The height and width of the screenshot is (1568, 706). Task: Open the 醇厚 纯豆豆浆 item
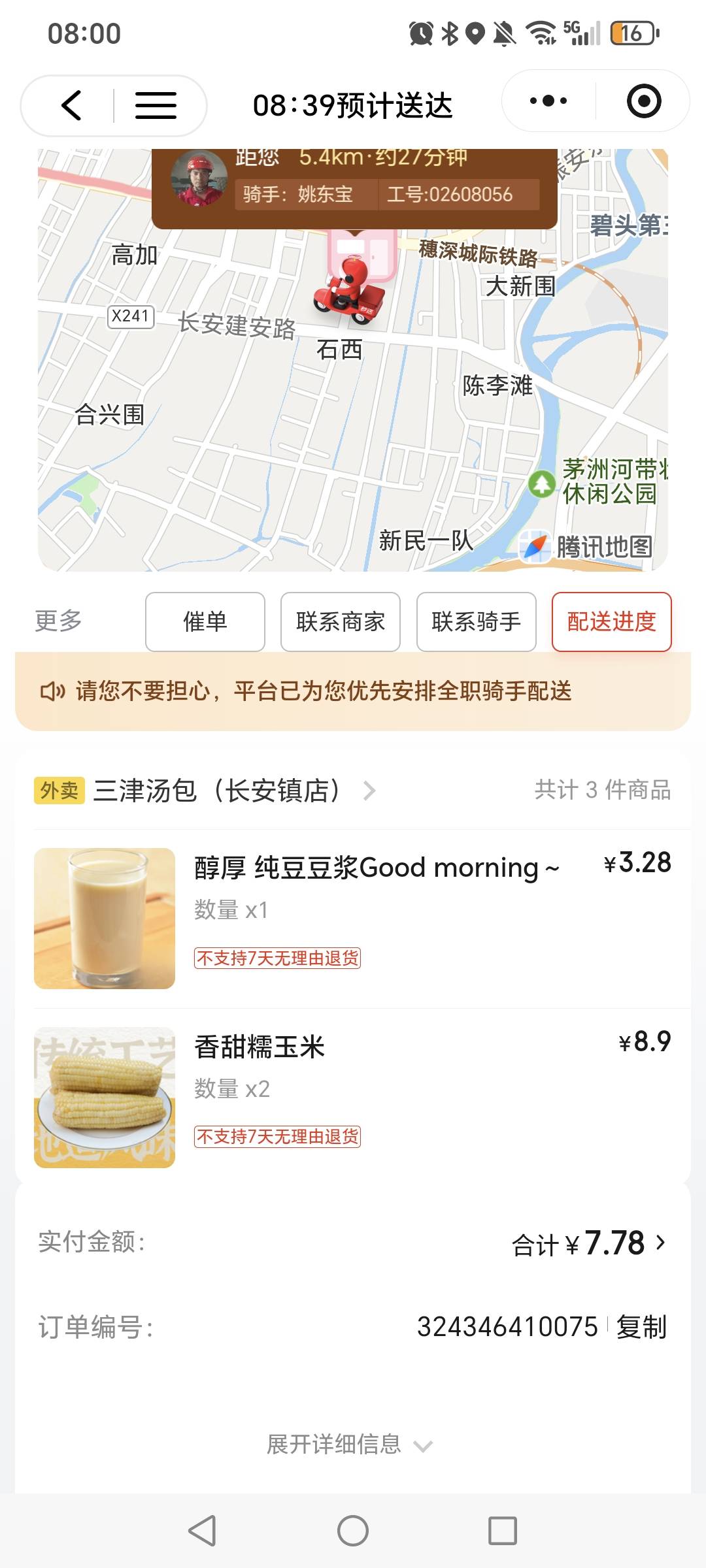376,868
